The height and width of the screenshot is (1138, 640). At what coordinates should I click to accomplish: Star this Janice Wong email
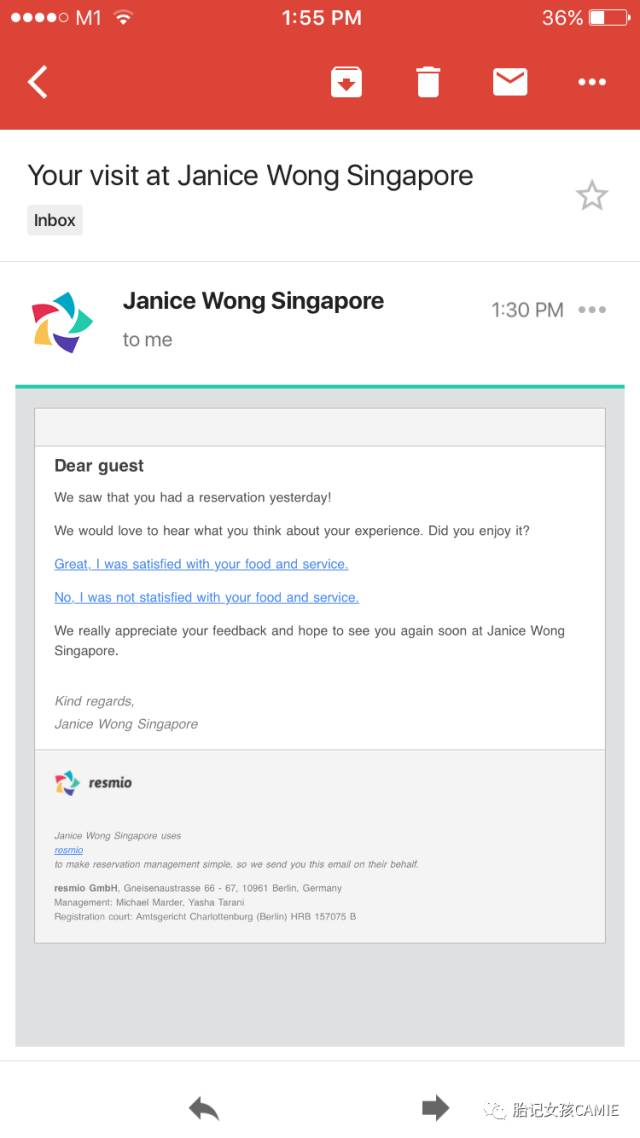[x=592, y=196]
